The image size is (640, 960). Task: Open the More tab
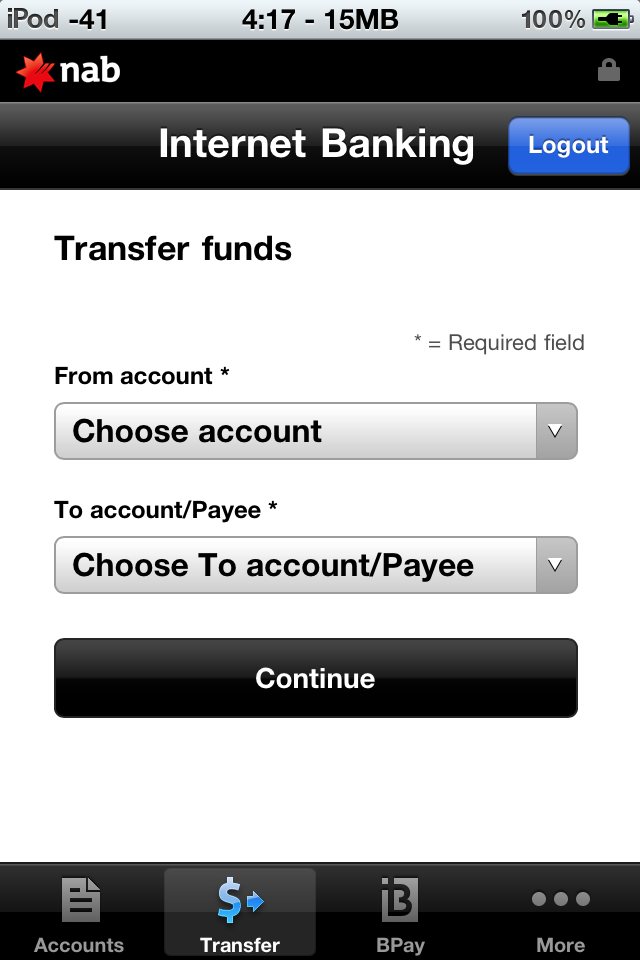560,914
